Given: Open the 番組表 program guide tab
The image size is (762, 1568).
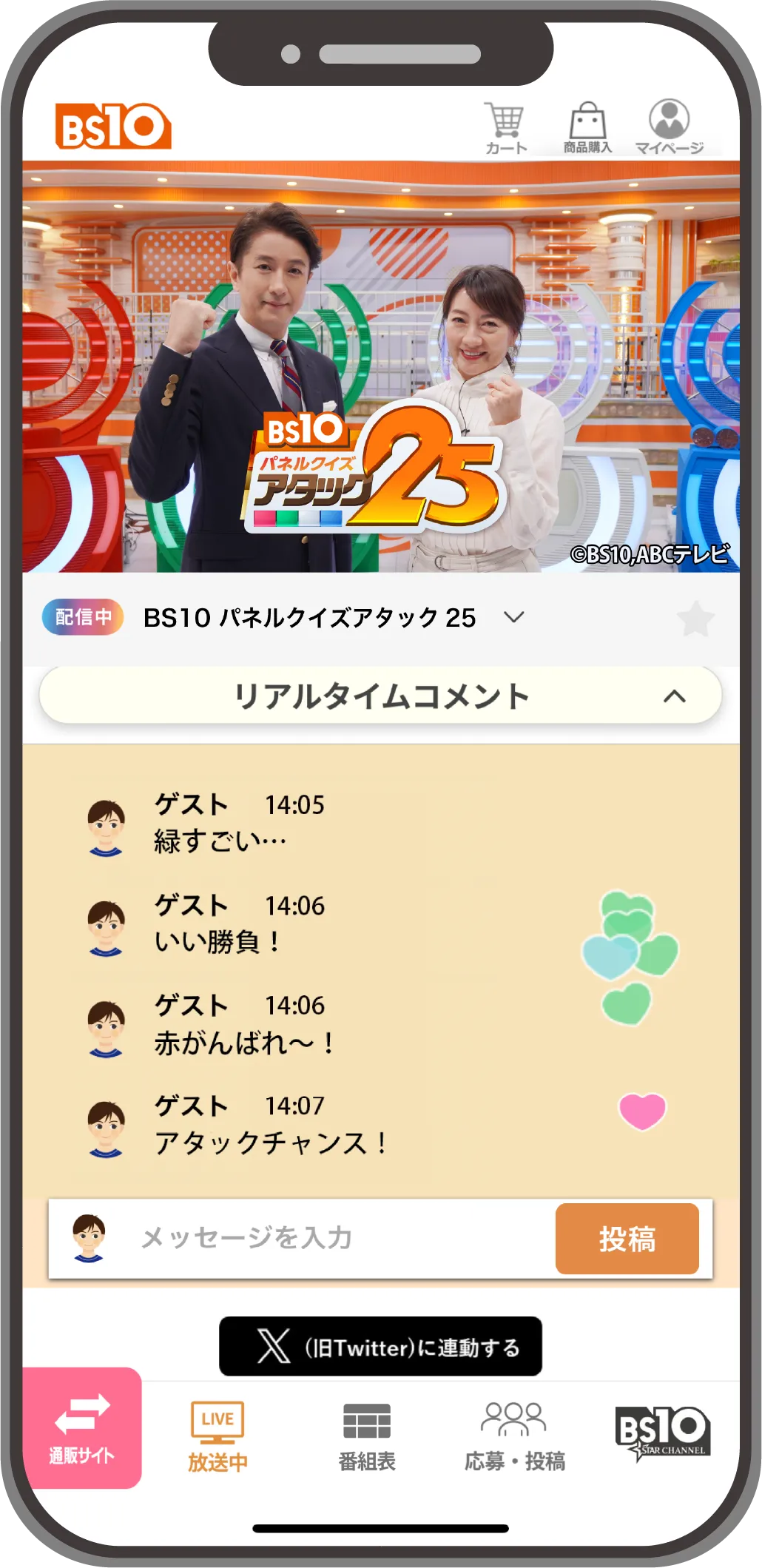Looking at the screenshot, I should [367, 1436].
